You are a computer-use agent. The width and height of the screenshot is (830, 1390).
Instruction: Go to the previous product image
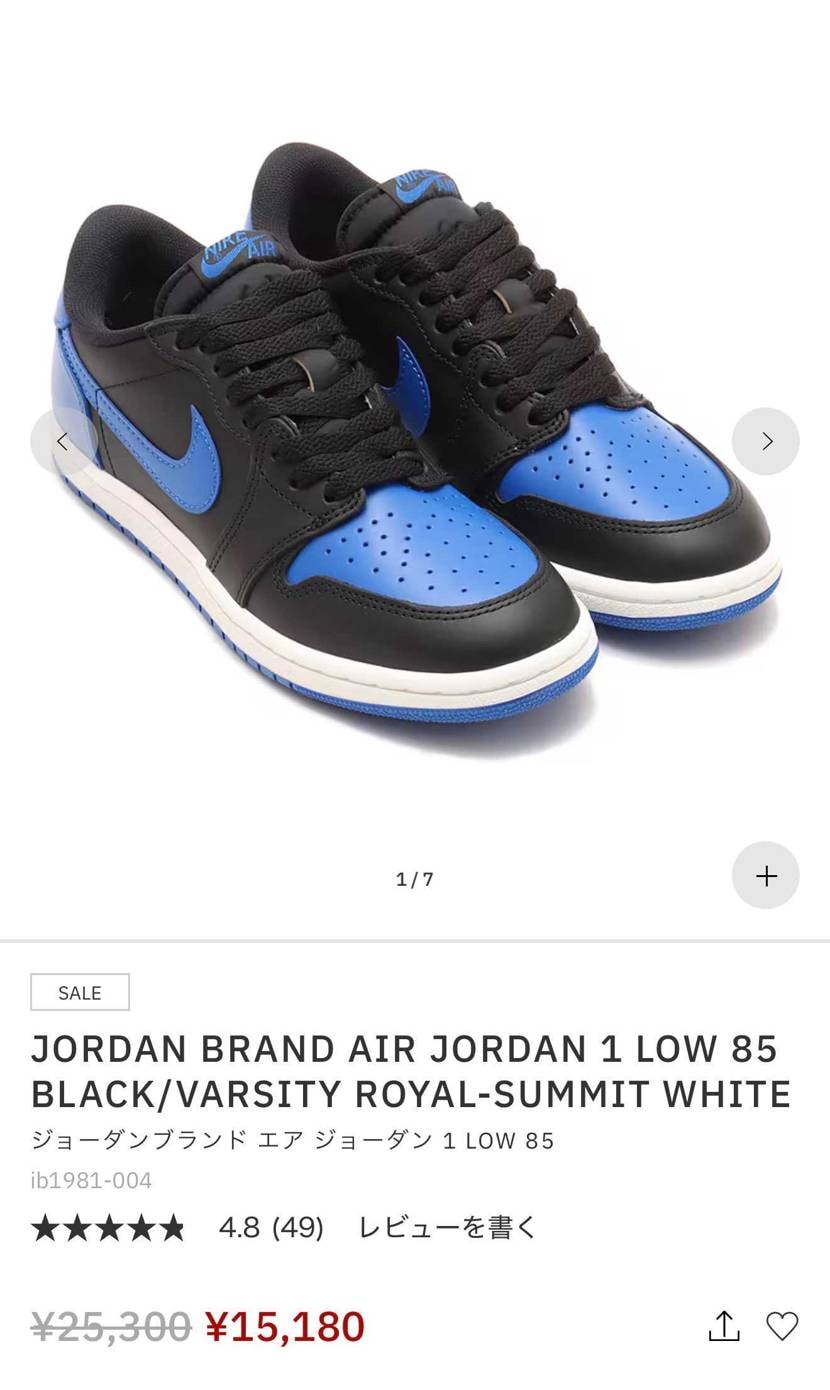tap(63, 441)
